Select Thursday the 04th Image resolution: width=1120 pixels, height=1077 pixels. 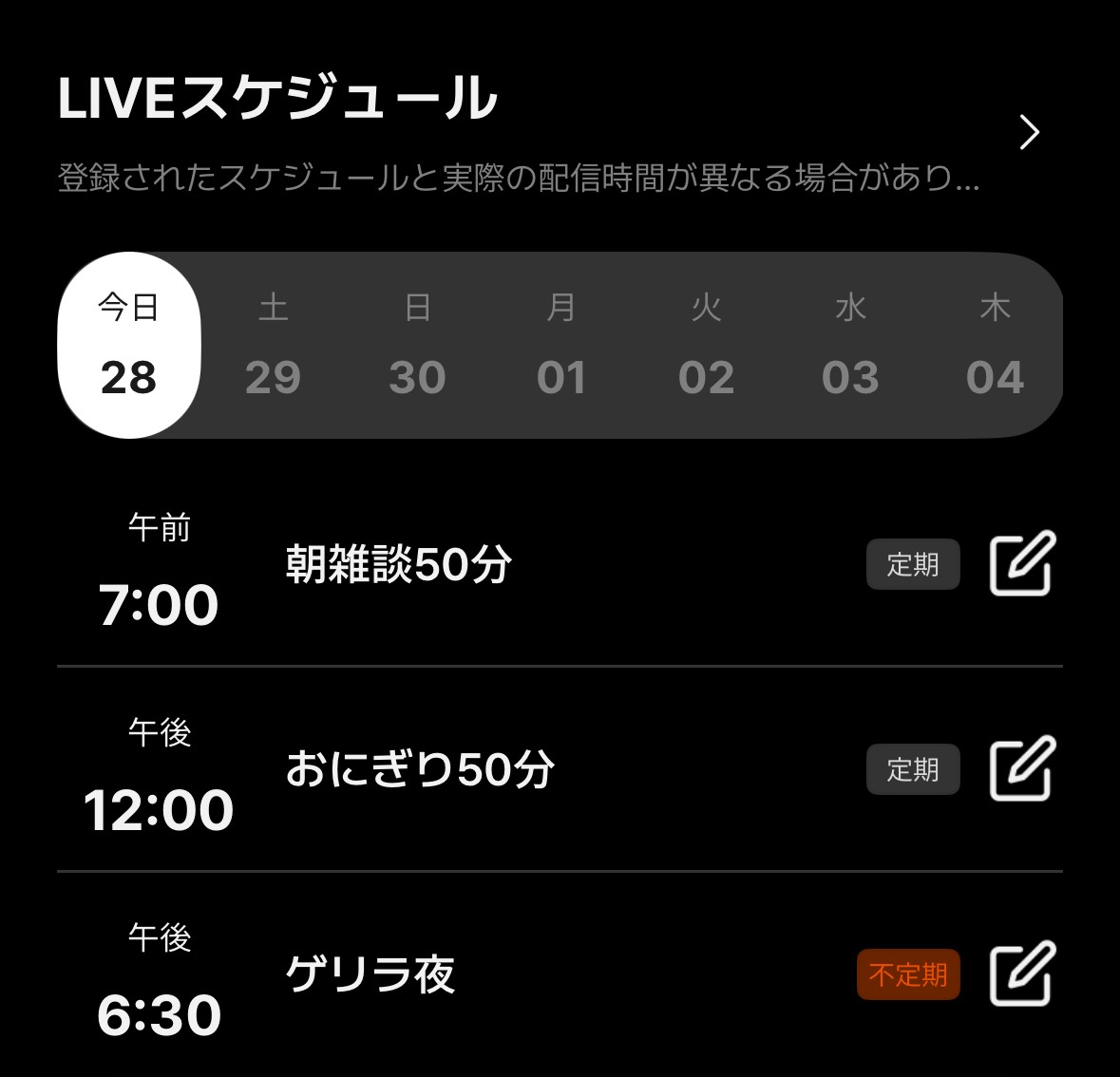[x=995, y=346]
